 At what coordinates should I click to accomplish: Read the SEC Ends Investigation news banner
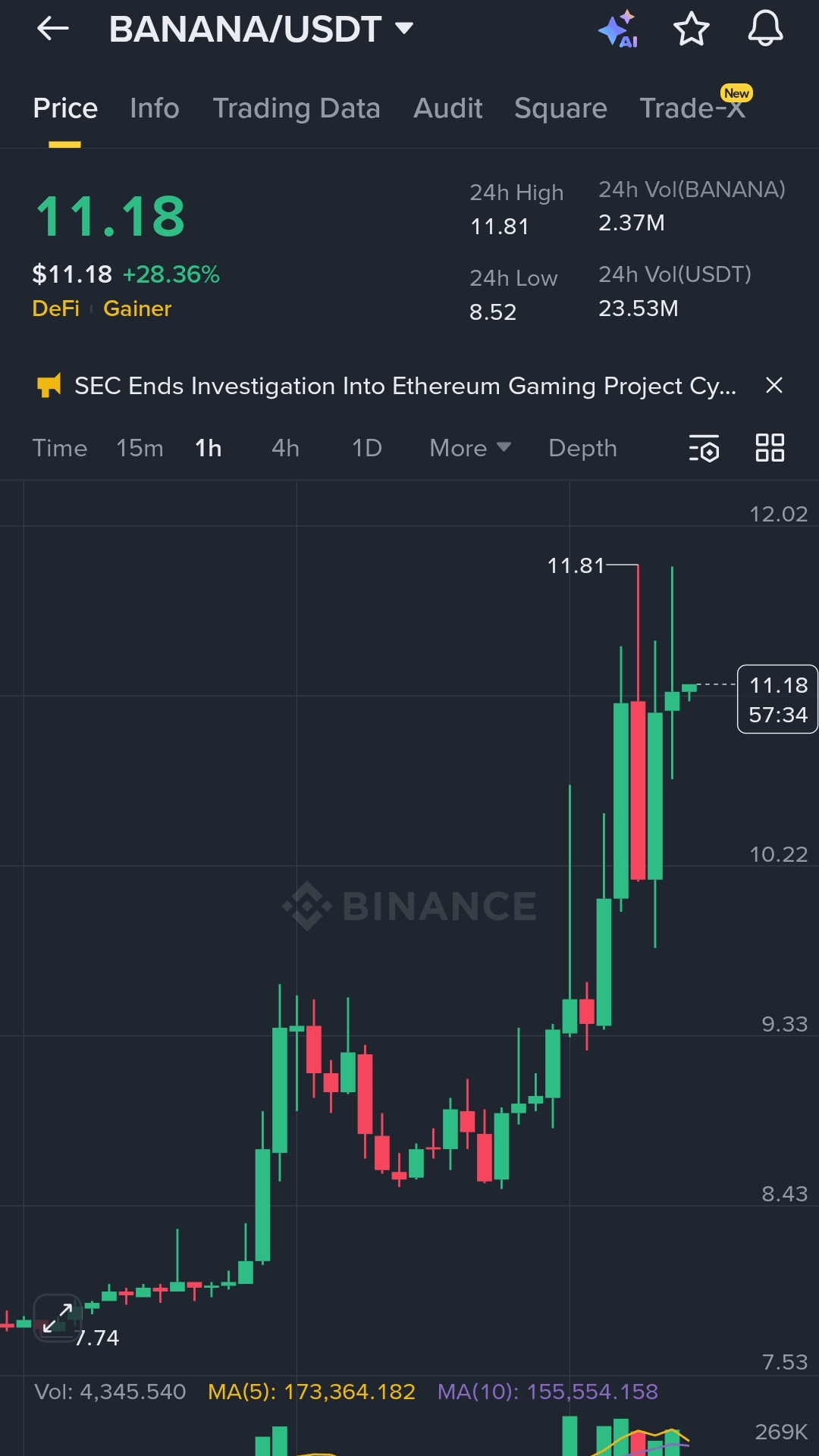coord(405,386)
